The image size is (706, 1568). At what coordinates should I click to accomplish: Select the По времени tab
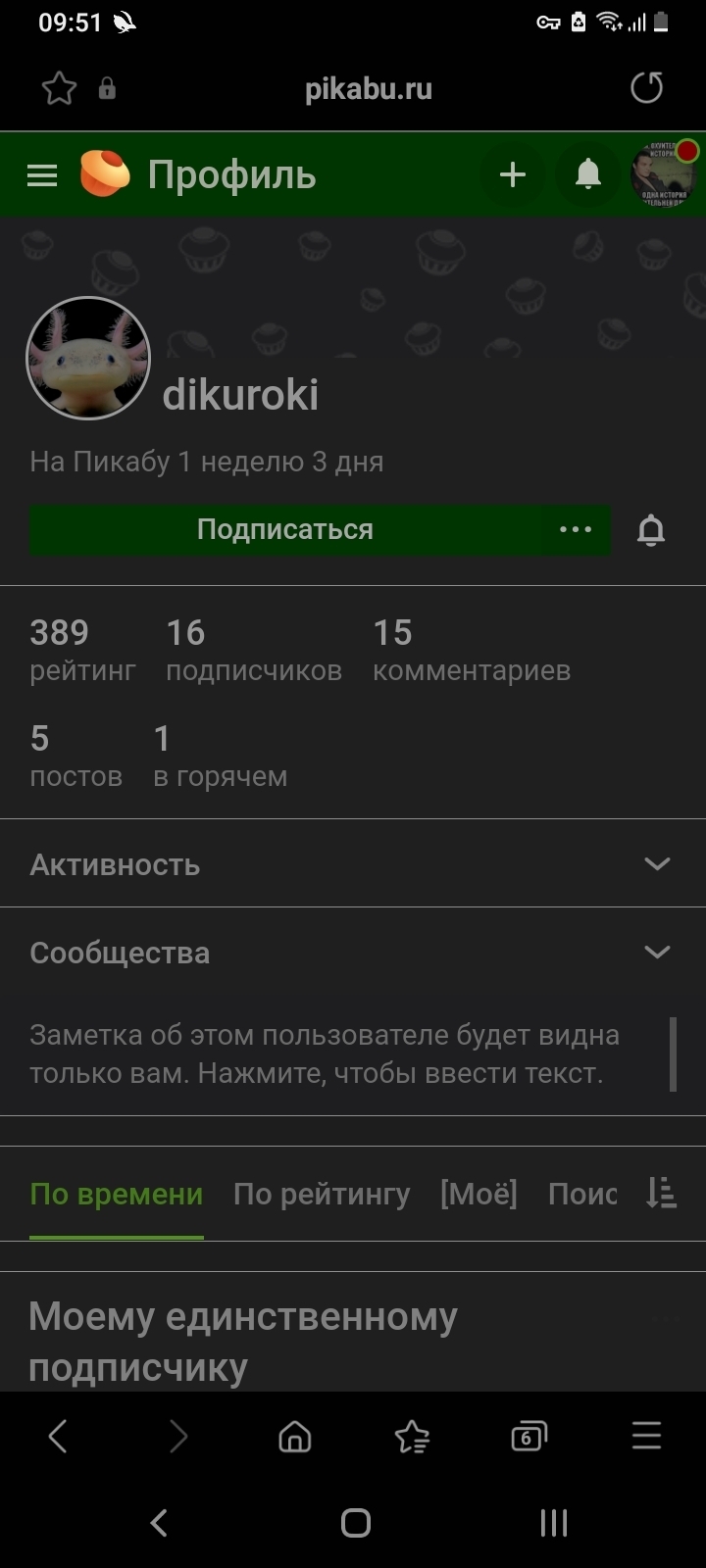pos(117,1194)
